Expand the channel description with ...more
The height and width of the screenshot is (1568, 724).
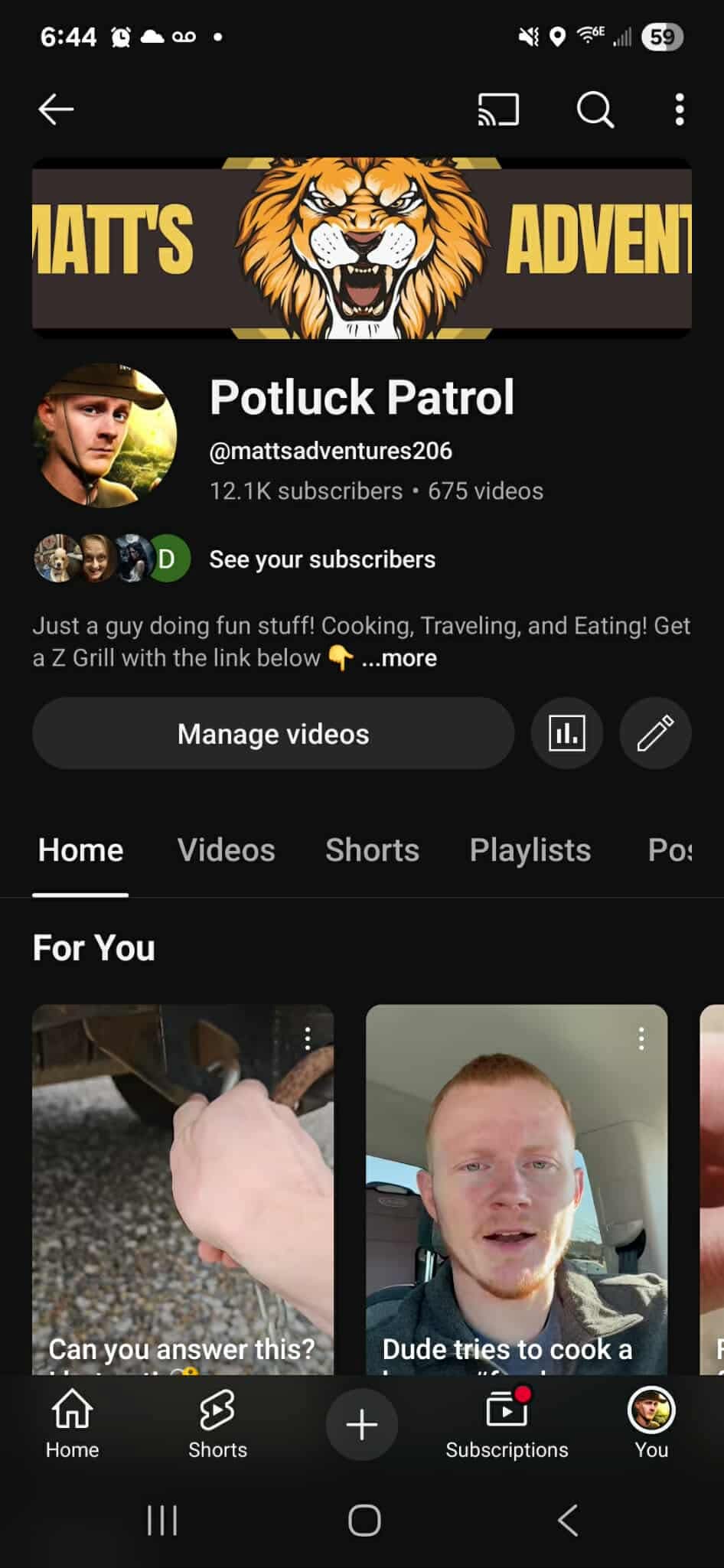click(x=400, y=658)
